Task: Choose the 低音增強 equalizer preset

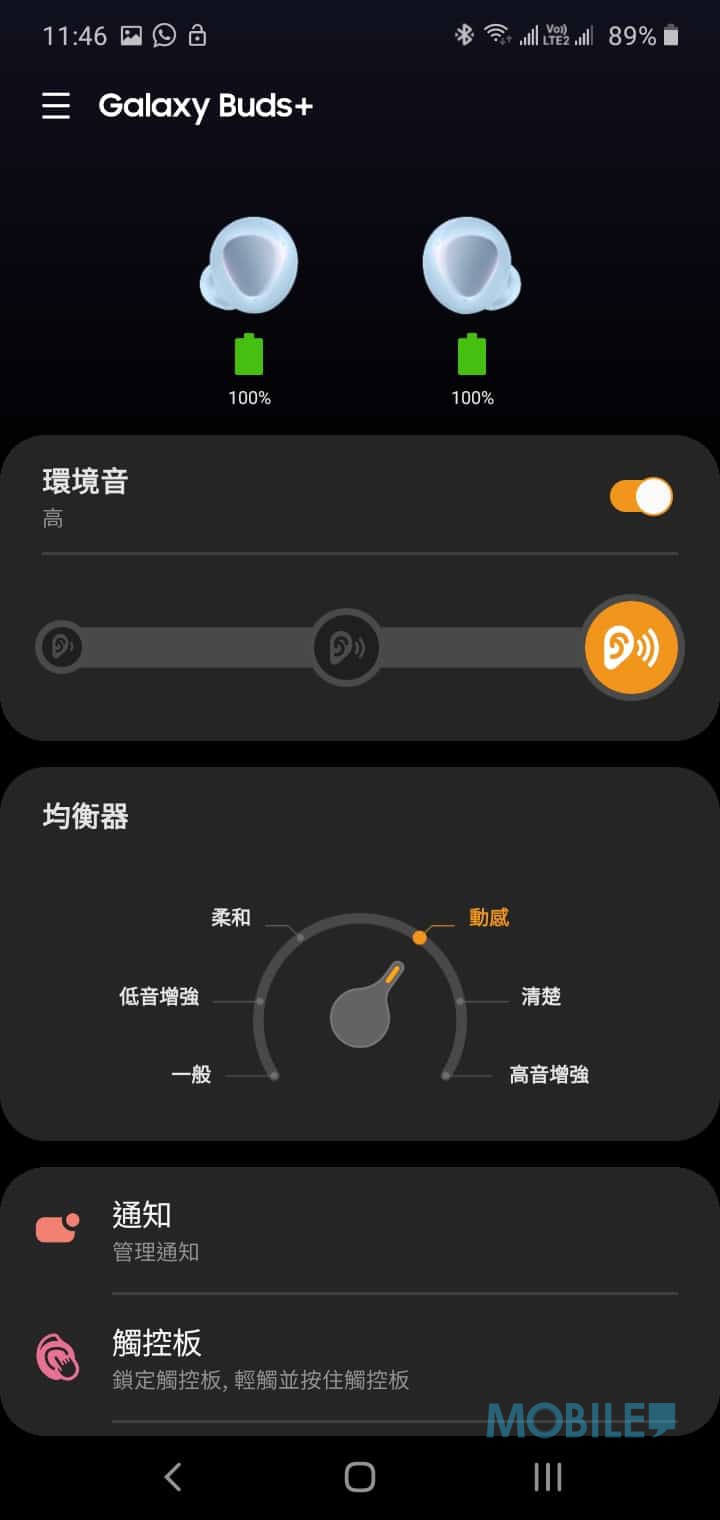Action: 160,996
